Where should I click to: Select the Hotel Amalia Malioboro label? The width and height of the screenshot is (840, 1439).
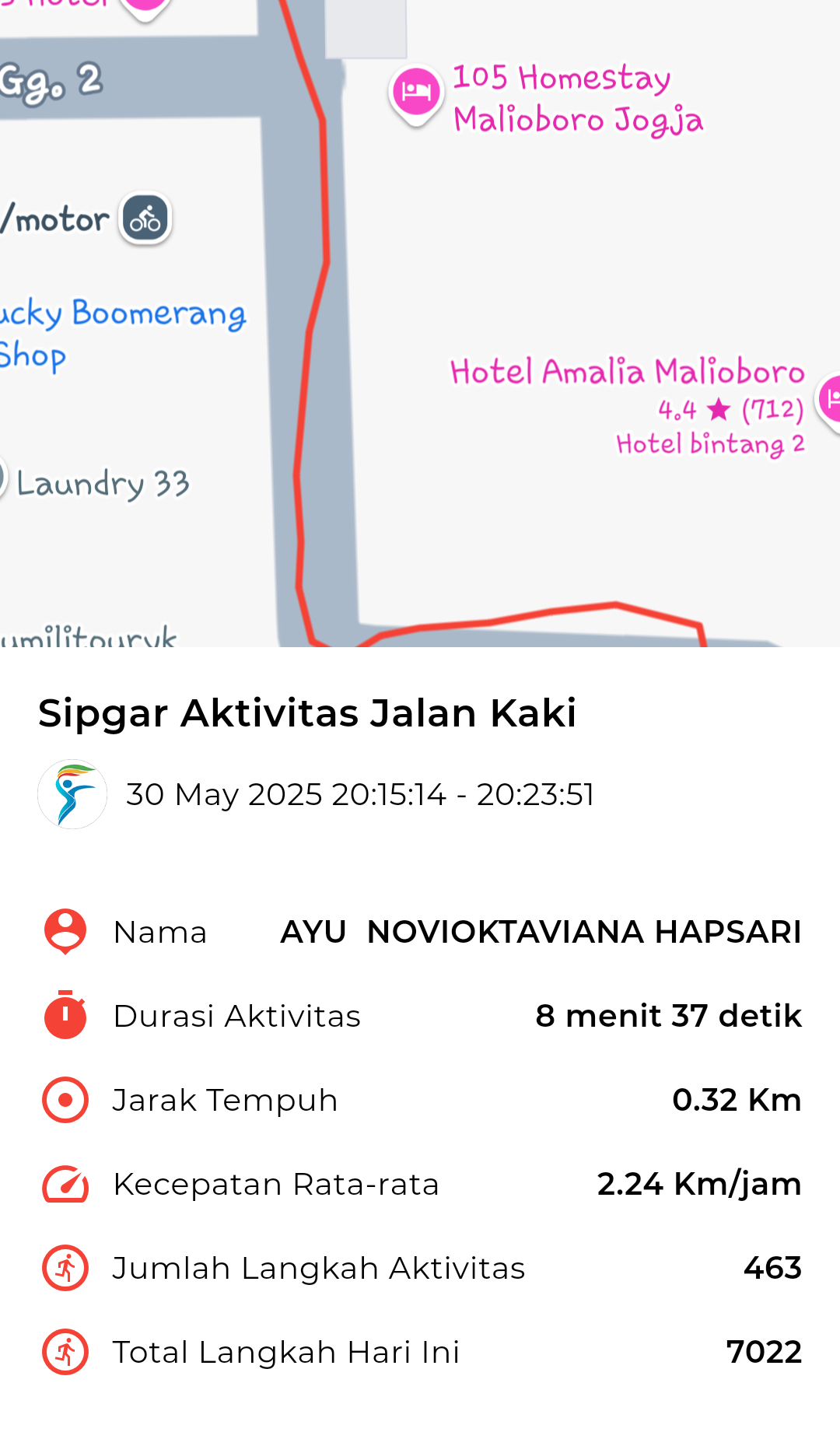point(628,371)
